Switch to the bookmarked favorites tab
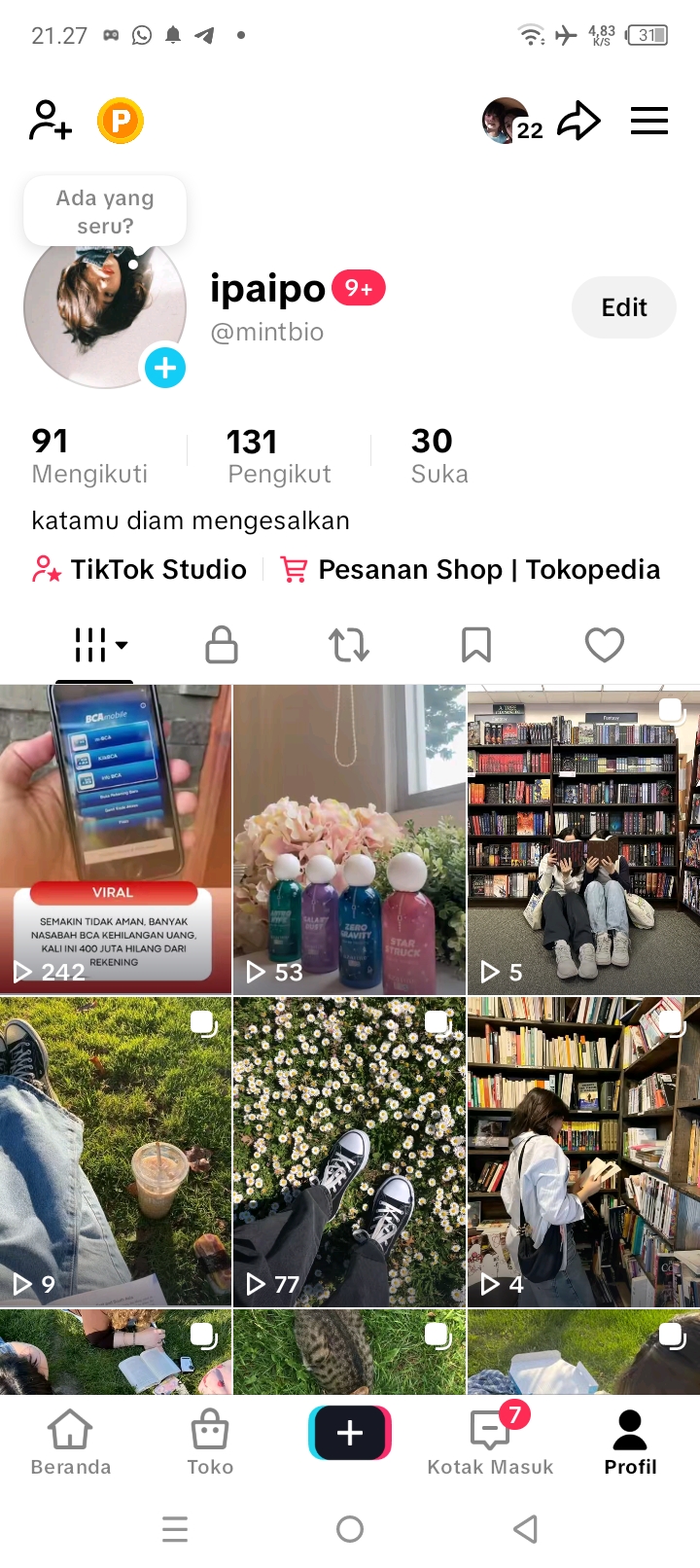 pyautogui.click(x=476, y=645)
